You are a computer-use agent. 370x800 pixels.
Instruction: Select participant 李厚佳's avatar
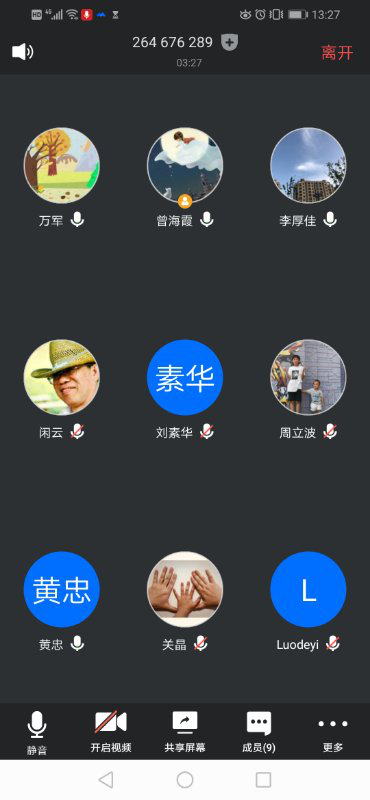(308, 165)
